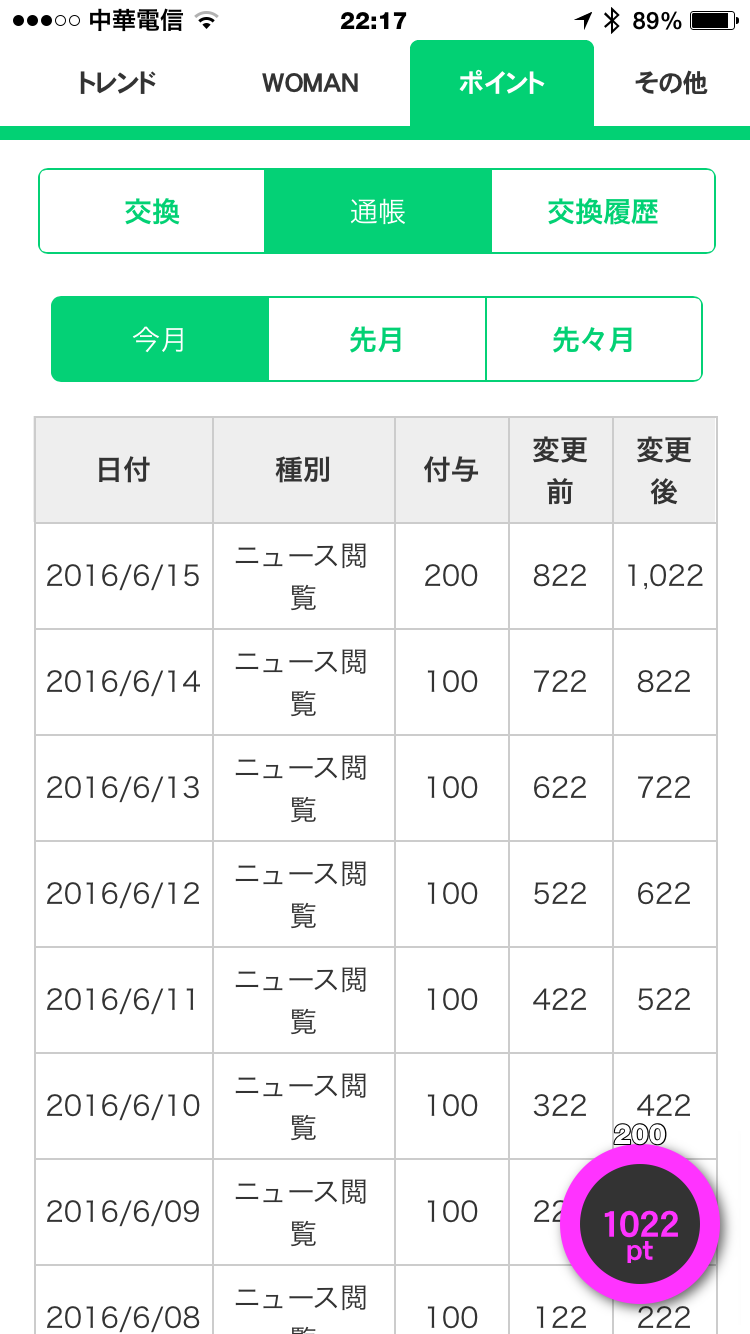View last month's 先月 records
The height and width of the screenshot is (1334, 750).
click(x=376, y=340)
